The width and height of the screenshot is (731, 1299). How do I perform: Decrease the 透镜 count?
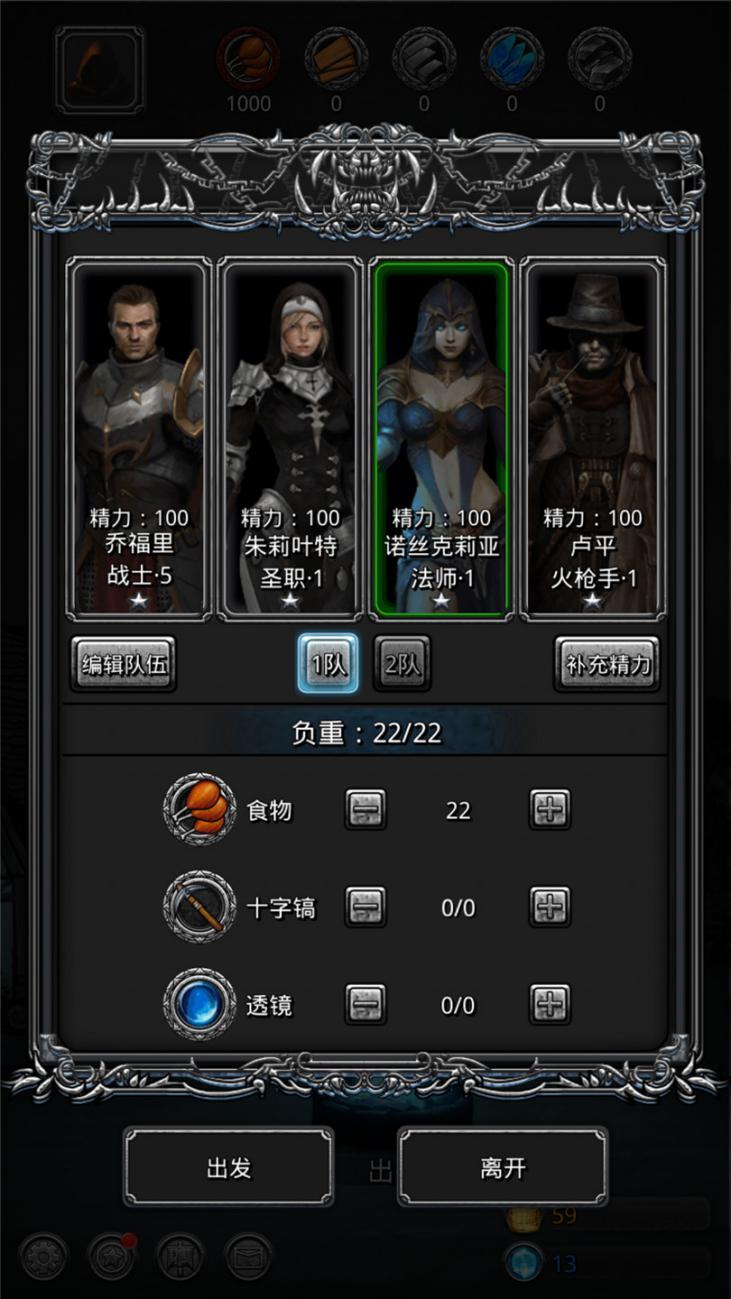point(365,1004)
